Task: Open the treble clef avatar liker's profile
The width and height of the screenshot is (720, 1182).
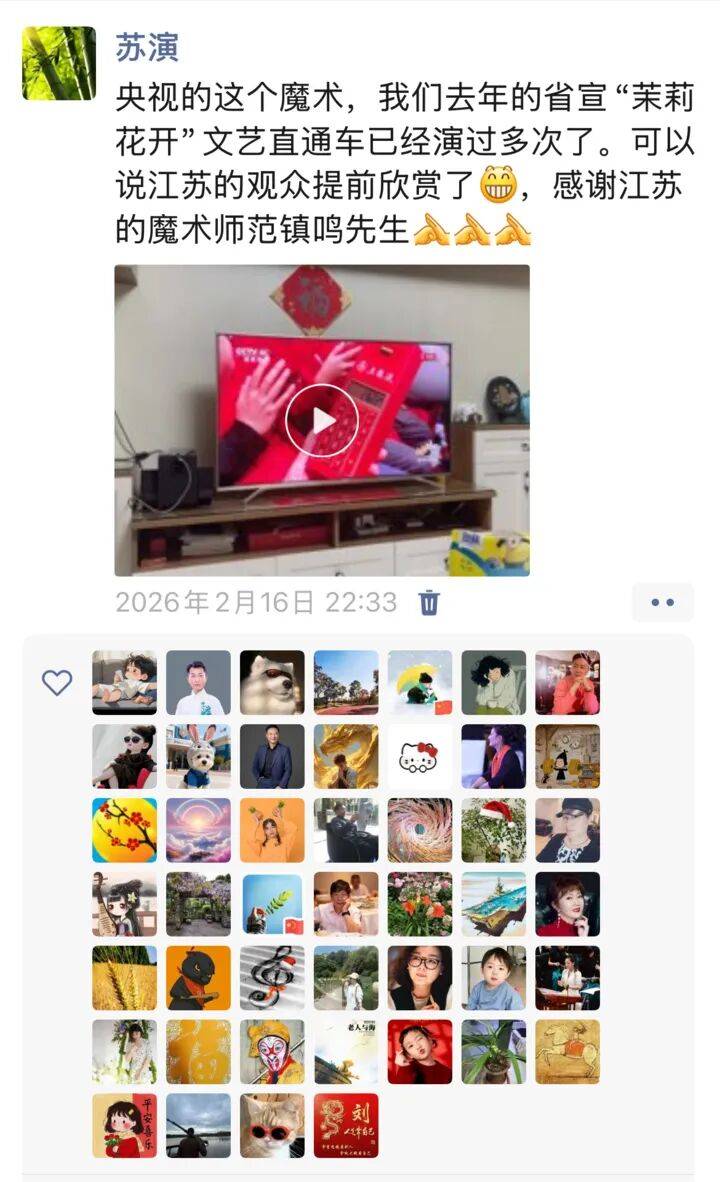Action: pyautogui.click(x=272, y=978)
